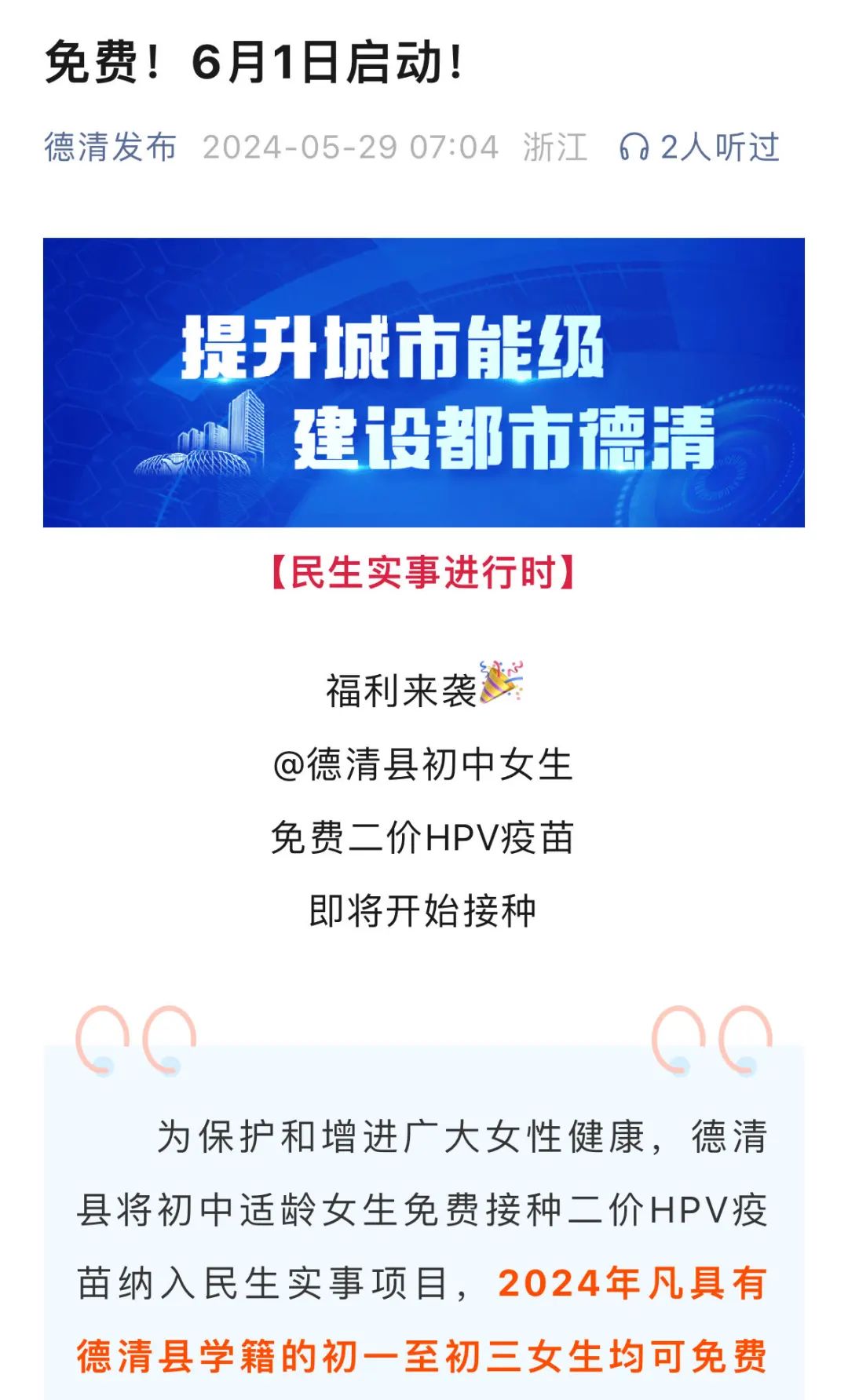Open the blue 提升城市能级 banner image
The width and height of the screenshot is (848, 1400).
424,382
